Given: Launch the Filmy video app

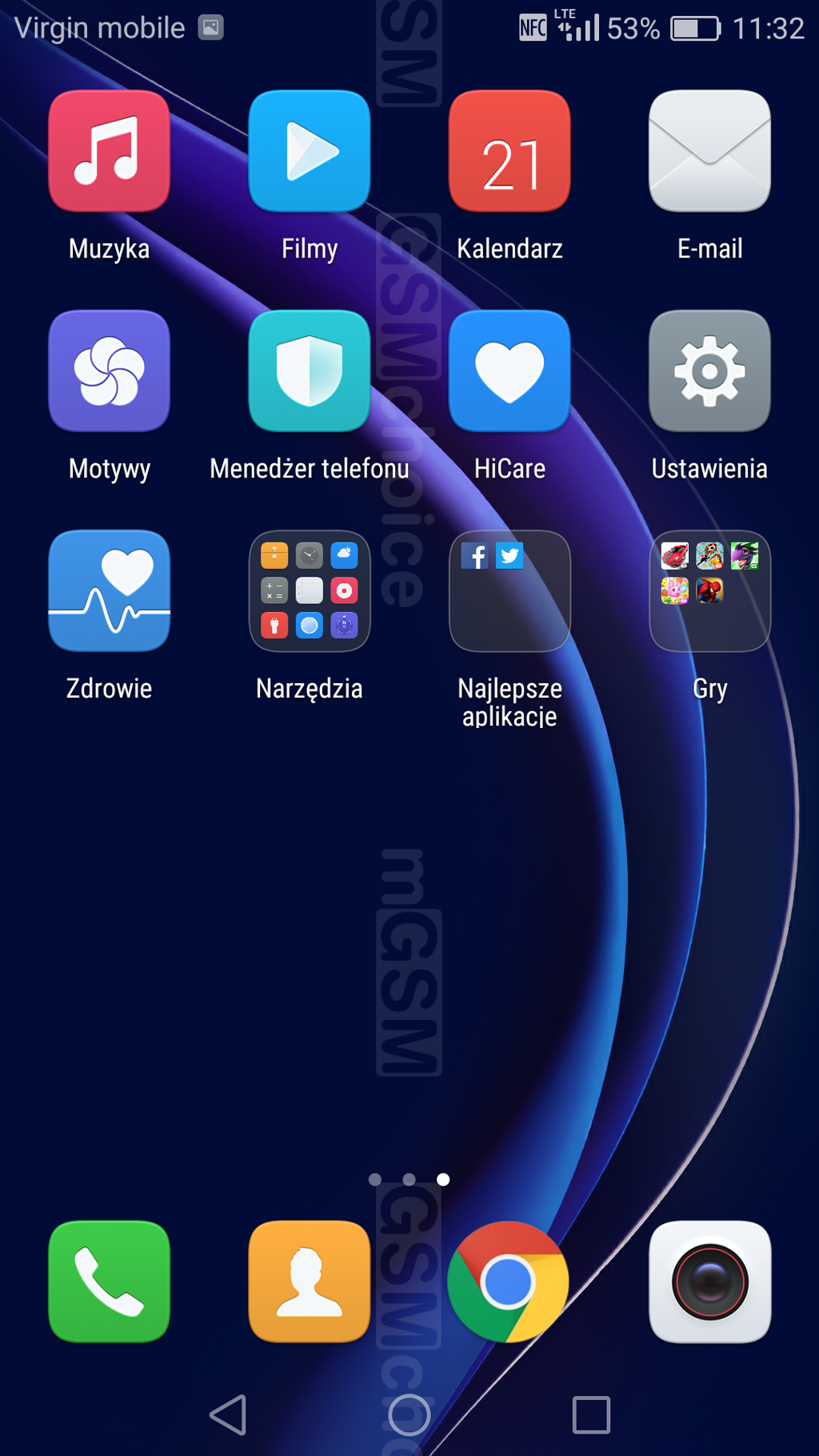Looking at the screenshot, I should click(310, 151).
